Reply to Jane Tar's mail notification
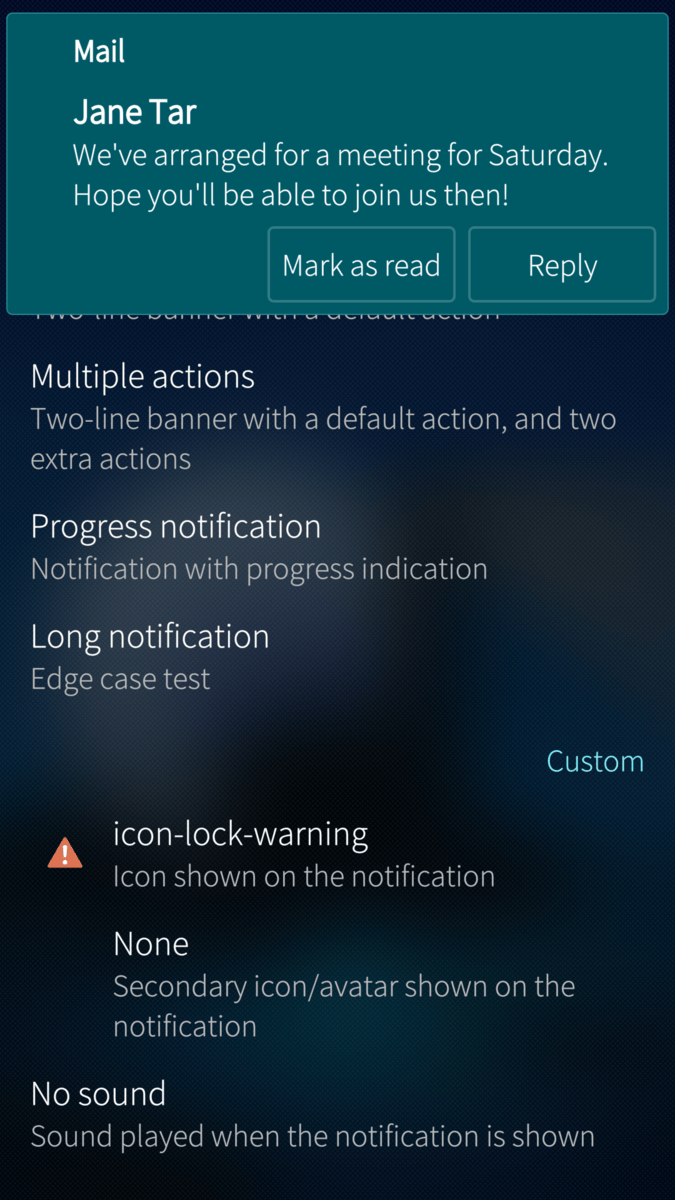 click(562, 265)
